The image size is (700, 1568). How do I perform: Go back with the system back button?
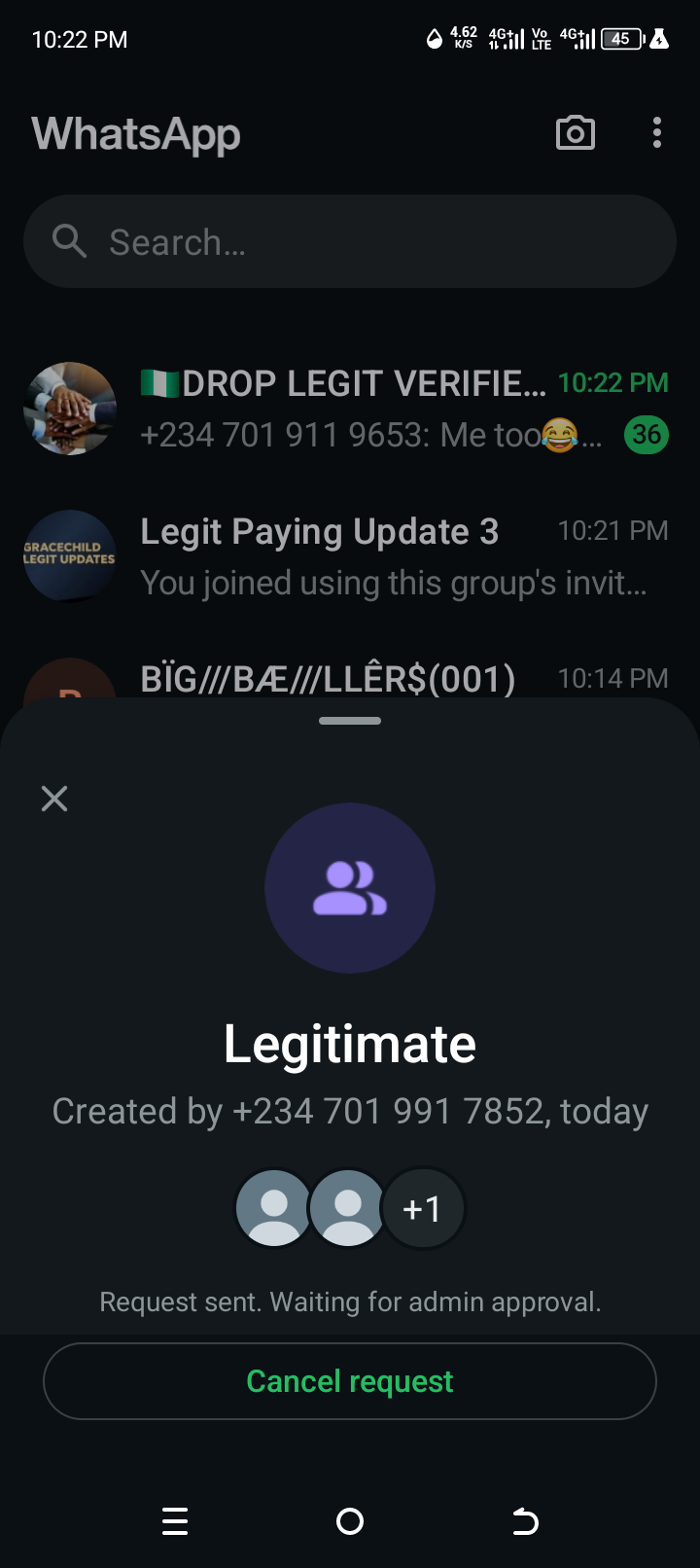(x=525, y=1521)
